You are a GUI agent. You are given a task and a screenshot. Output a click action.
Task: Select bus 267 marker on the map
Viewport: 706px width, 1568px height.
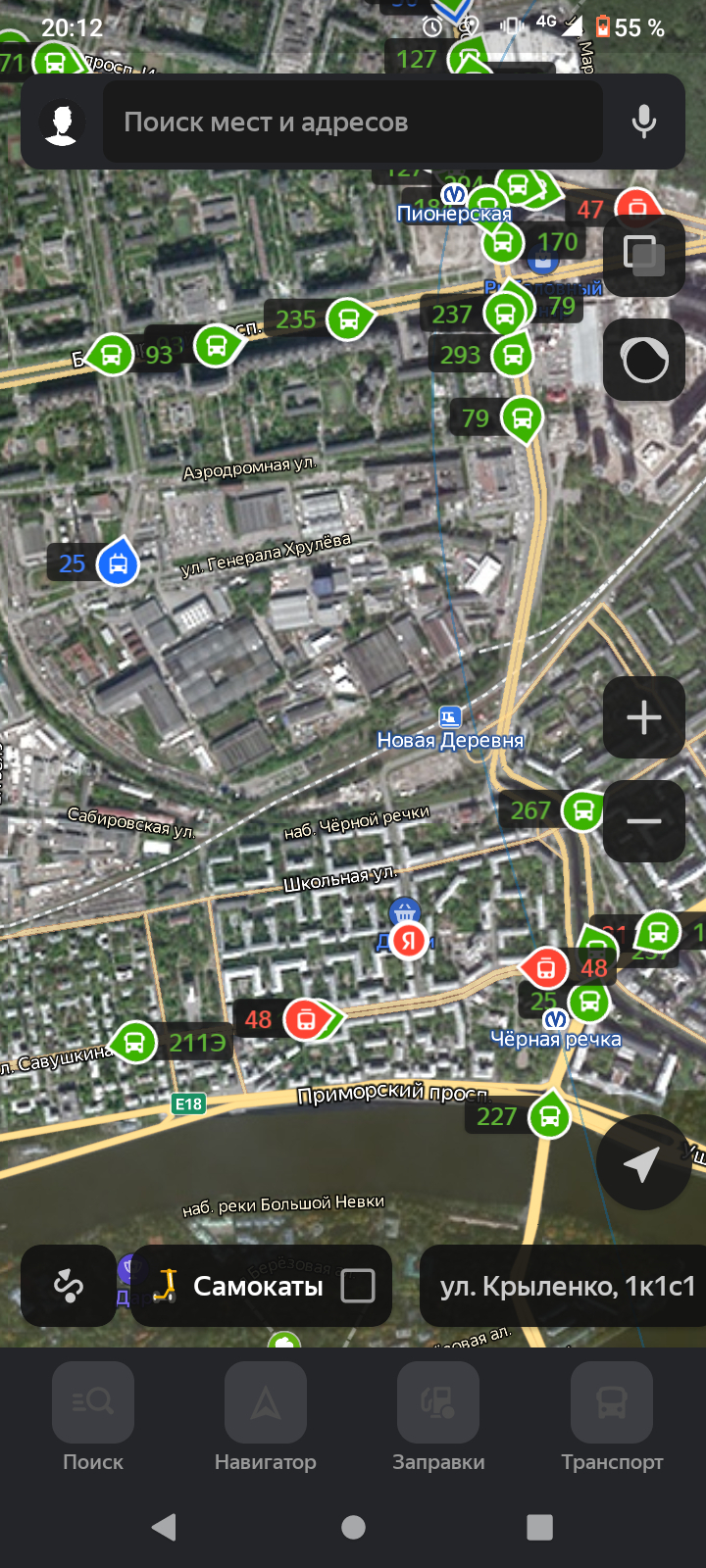583,810
